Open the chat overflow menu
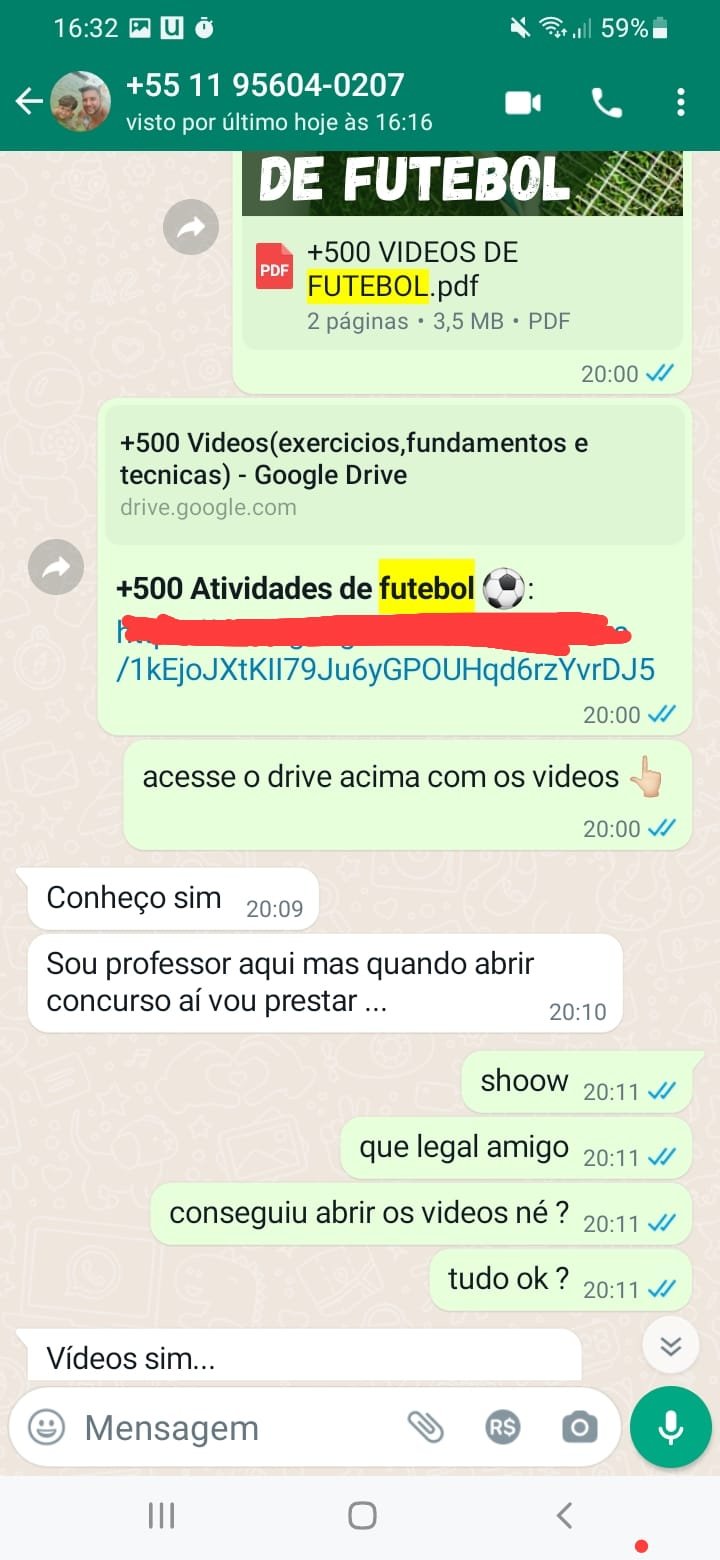Screen dimensions: 720x1560 (680, 102)
